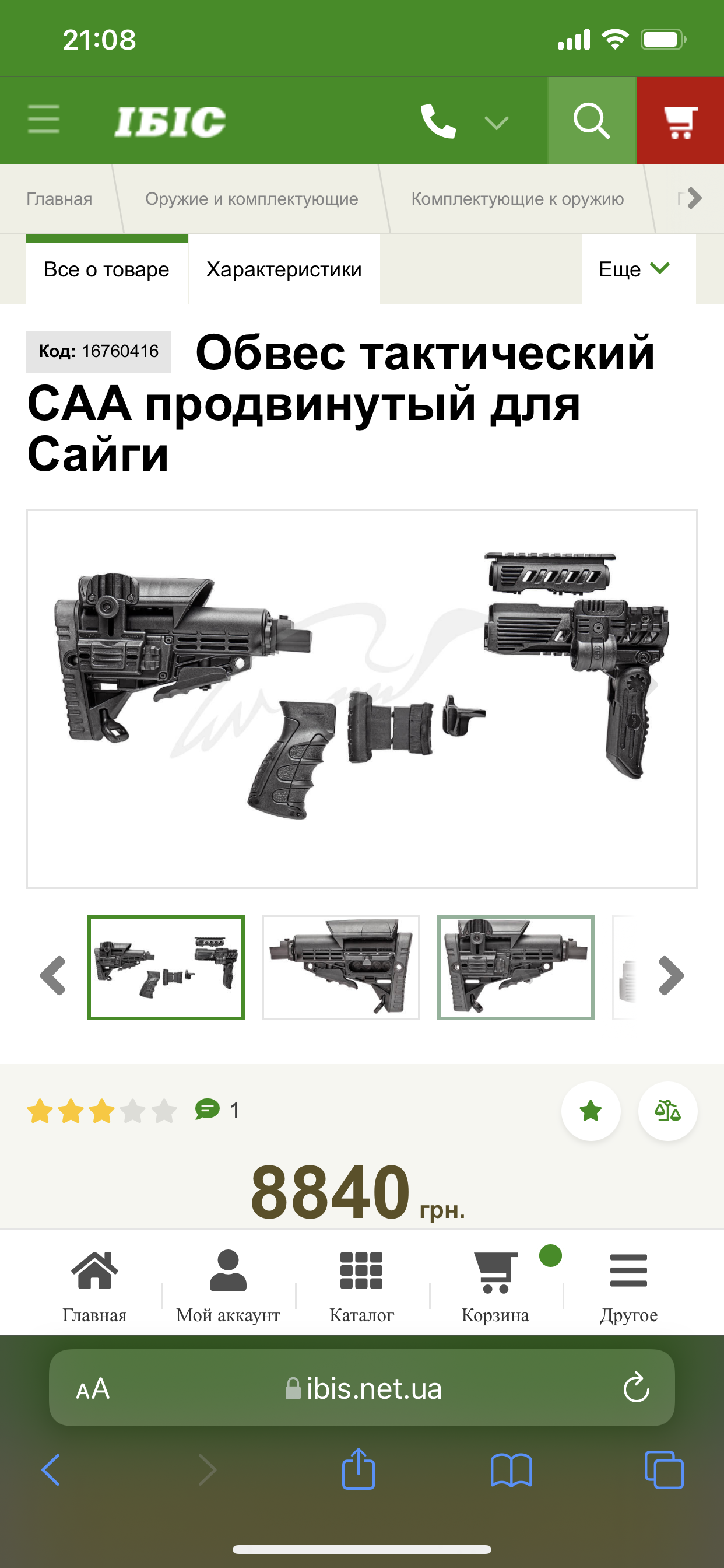Open Другое menu in bottom bar
This screenshot has width=724, height=1568.
[628, 1282]
